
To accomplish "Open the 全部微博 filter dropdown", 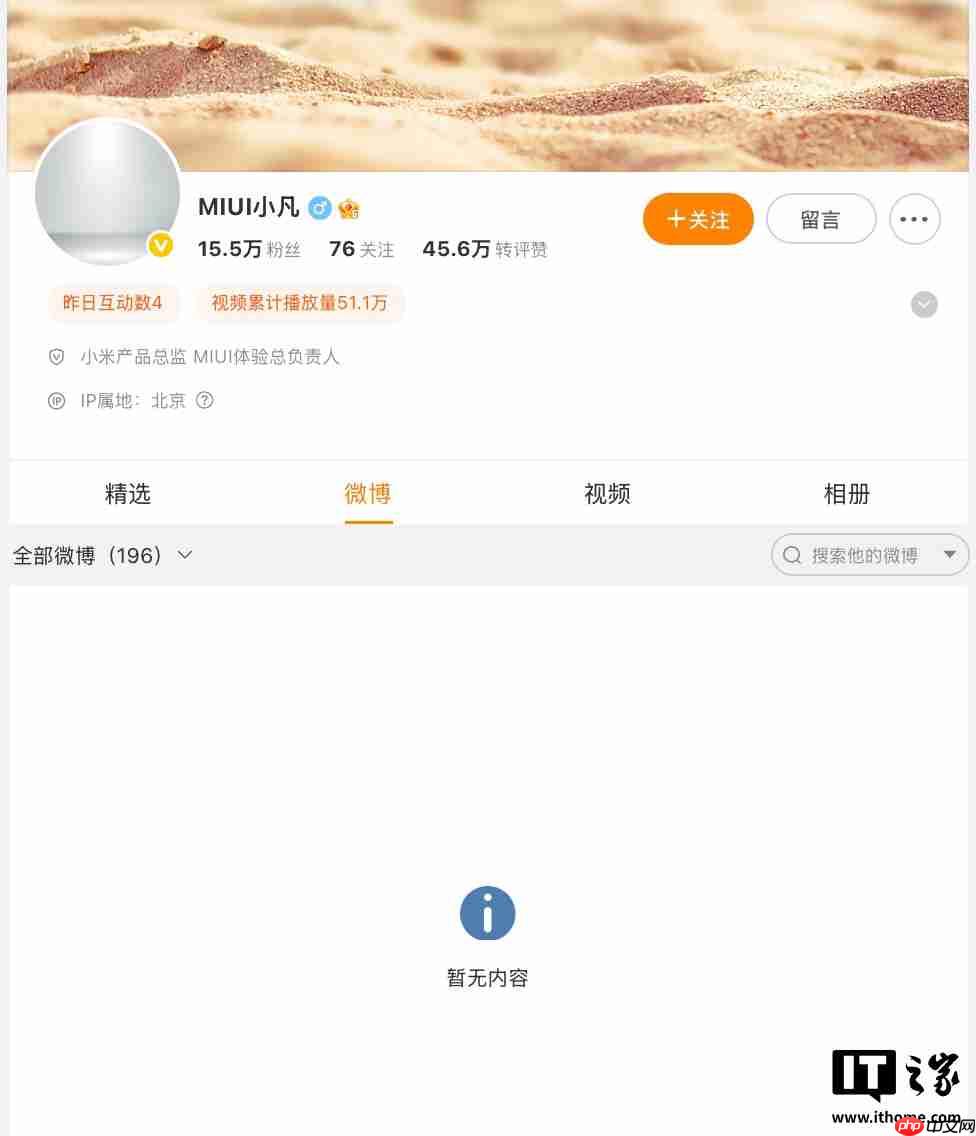I will [x=184, y=555].
